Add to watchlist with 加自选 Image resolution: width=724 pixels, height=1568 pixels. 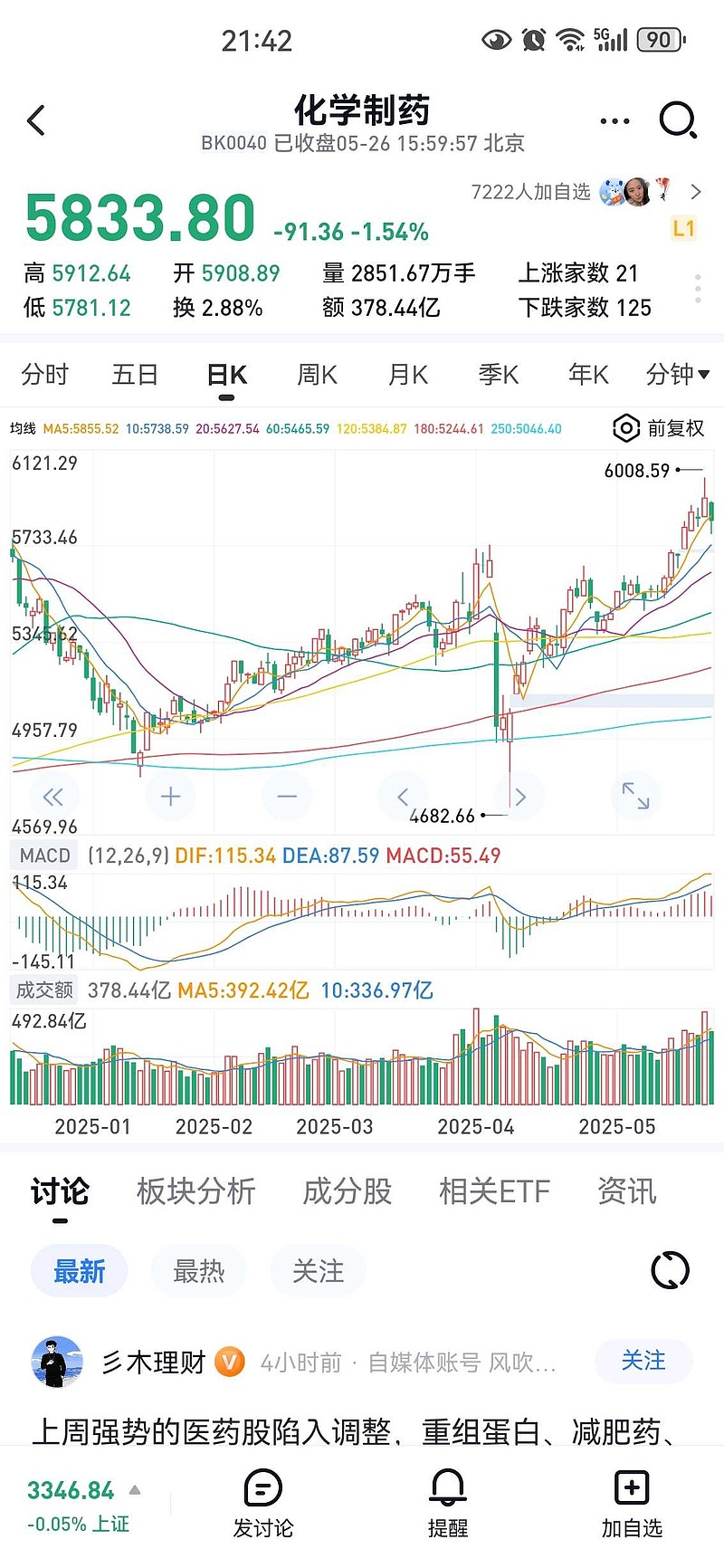[632, 1504]
